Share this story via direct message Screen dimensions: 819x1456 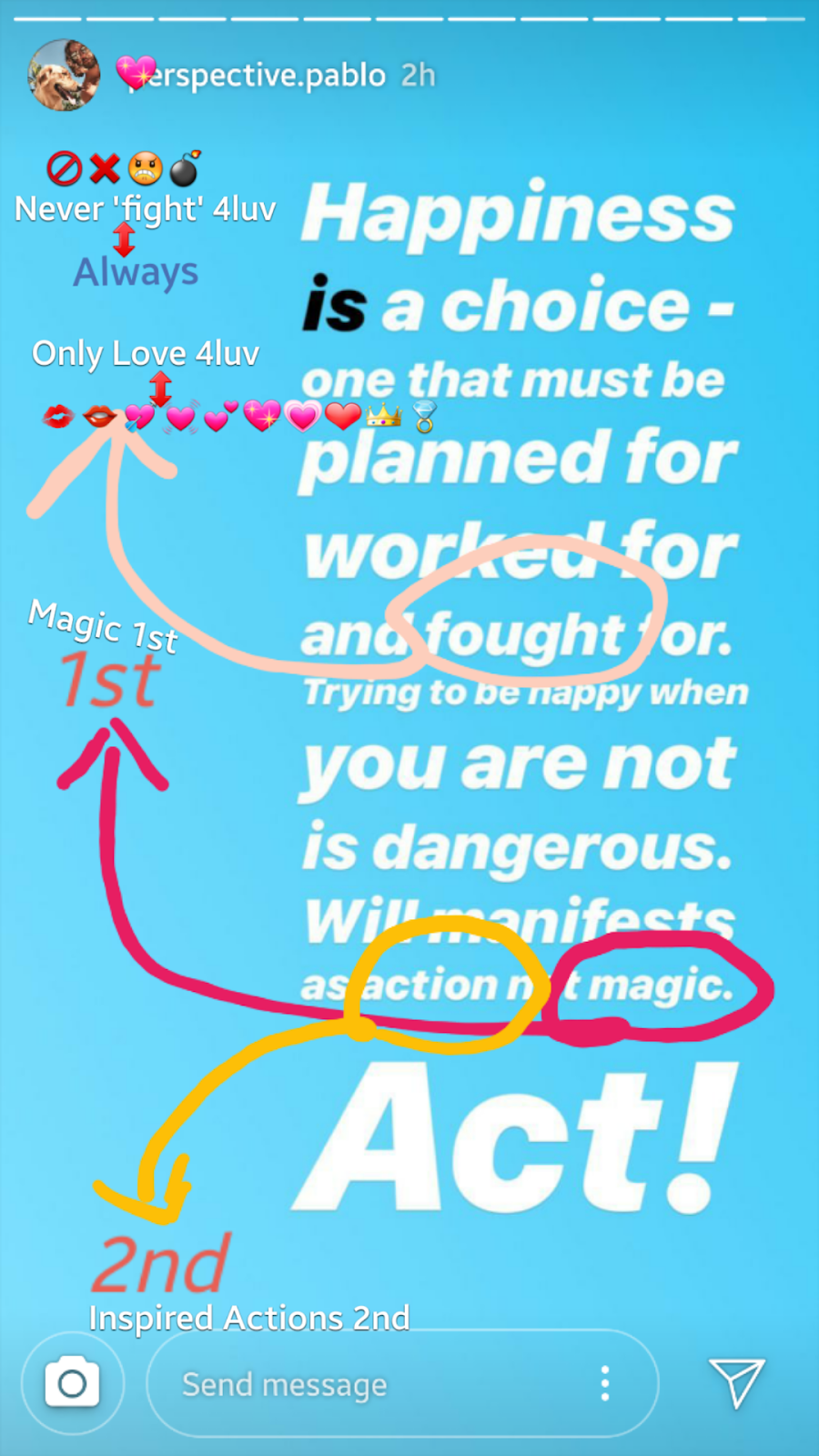click(736, 1382)
